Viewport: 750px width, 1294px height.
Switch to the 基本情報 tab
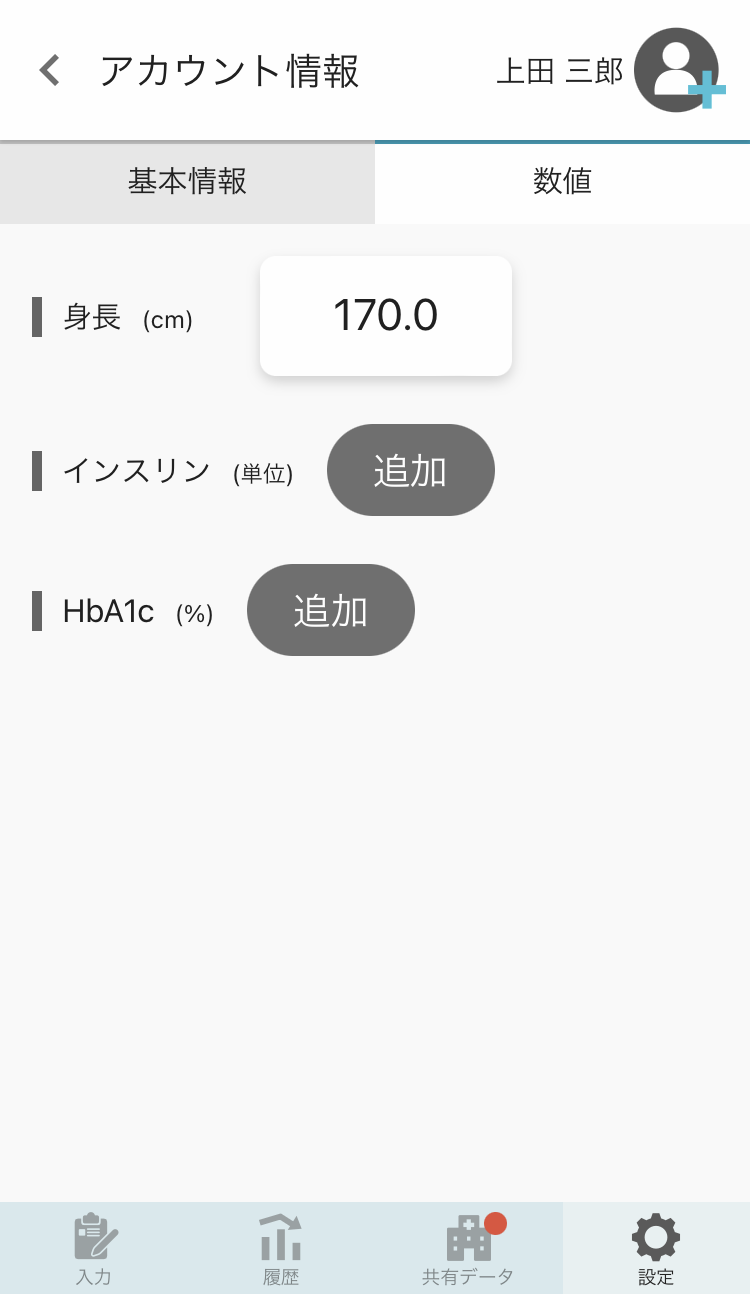[187, 182]
